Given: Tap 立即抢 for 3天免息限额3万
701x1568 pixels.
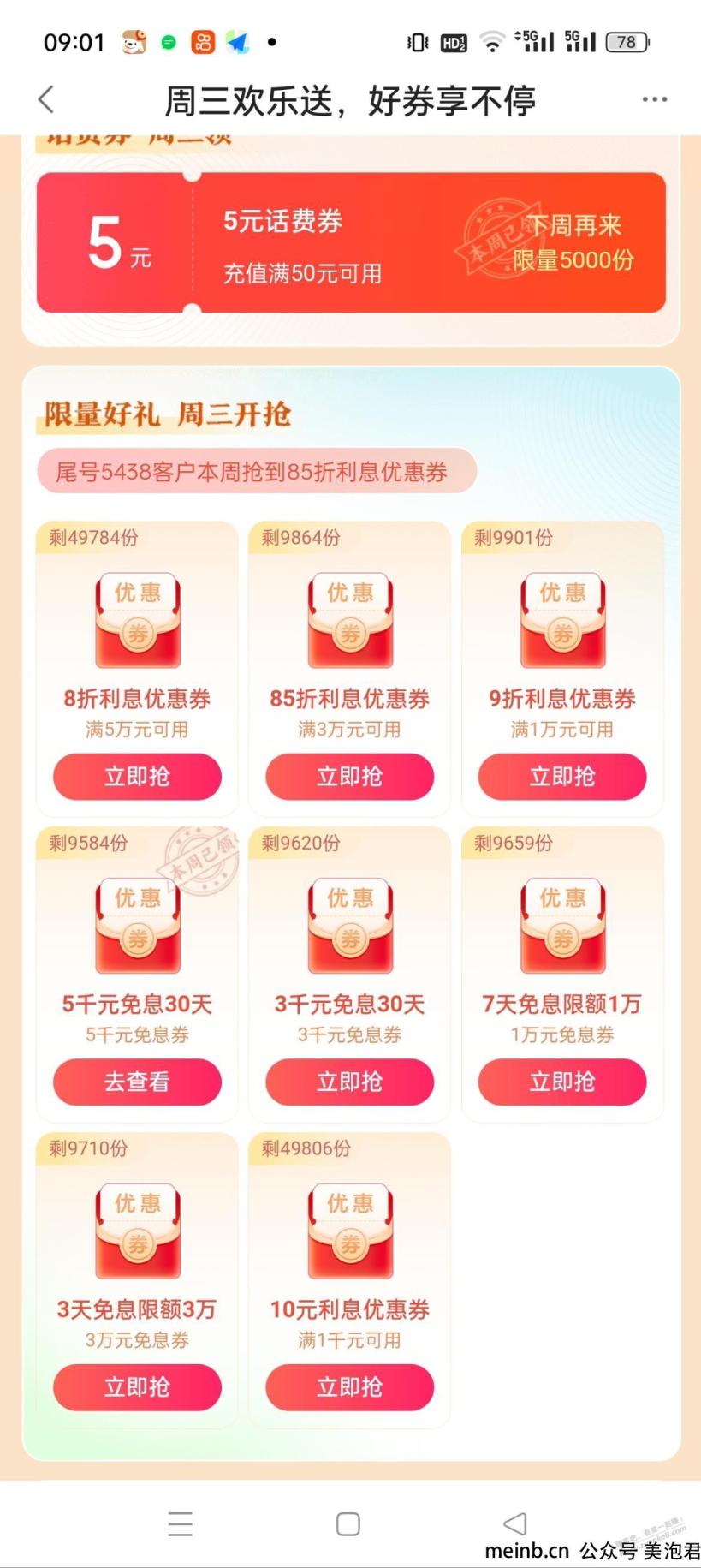Looking at the screenshot, I should pyautogui.click(x=137, y=1387).
